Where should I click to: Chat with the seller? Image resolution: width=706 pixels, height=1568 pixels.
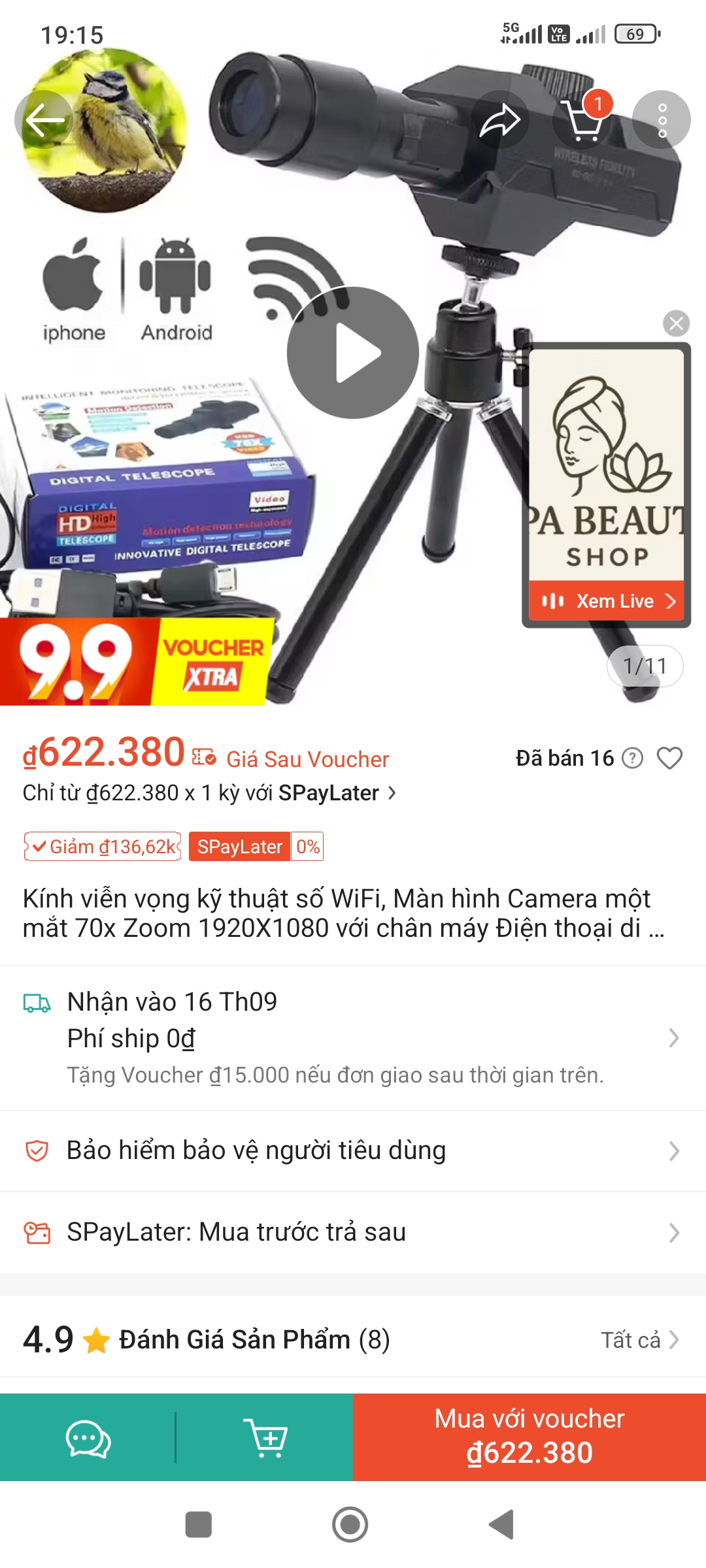click(88, 1438)
